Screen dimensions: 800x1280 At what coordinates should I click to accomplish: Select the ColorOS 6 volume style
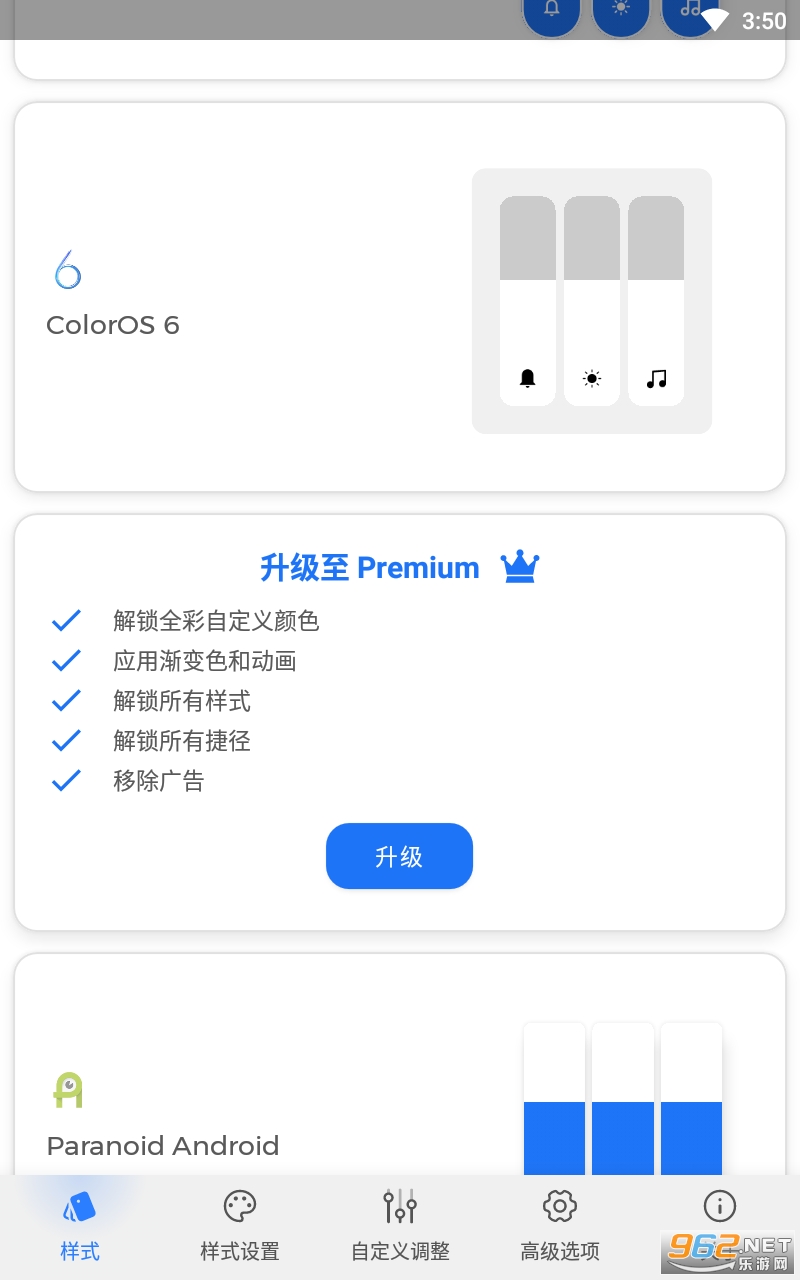tap(400, 297)
